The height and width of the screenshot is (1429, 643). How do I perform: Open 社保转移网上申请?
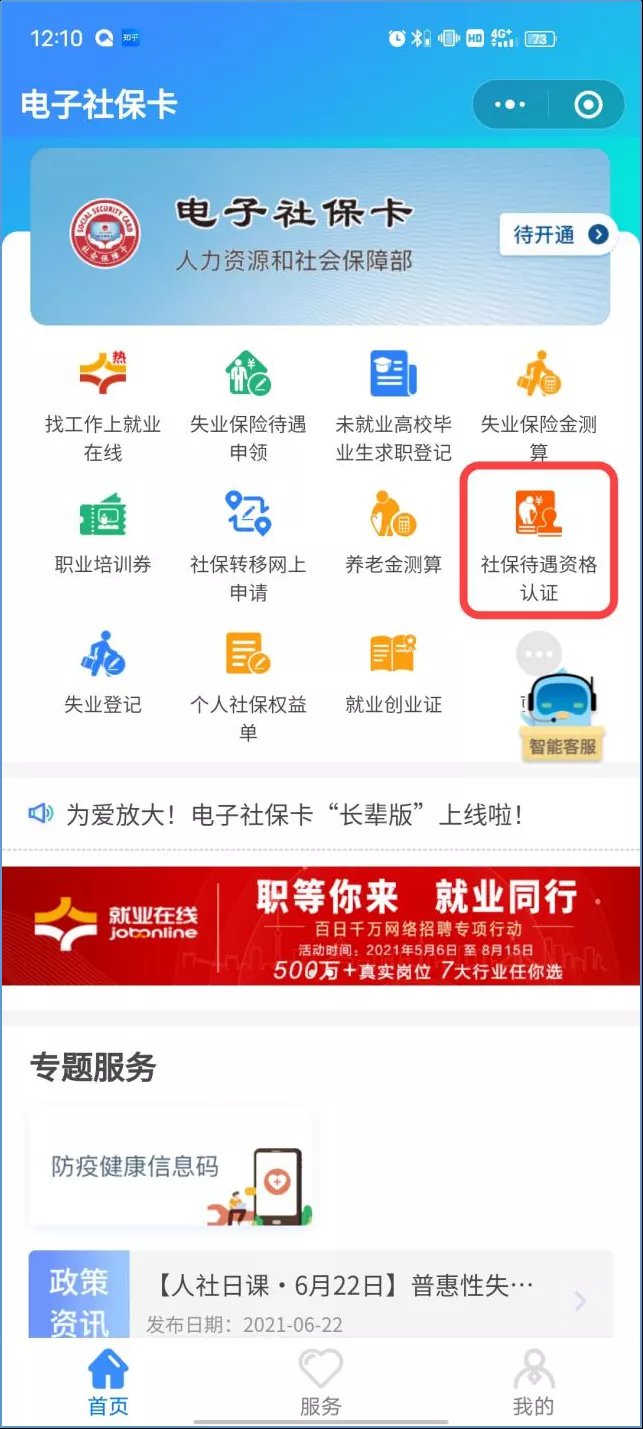tap(248, 546)
